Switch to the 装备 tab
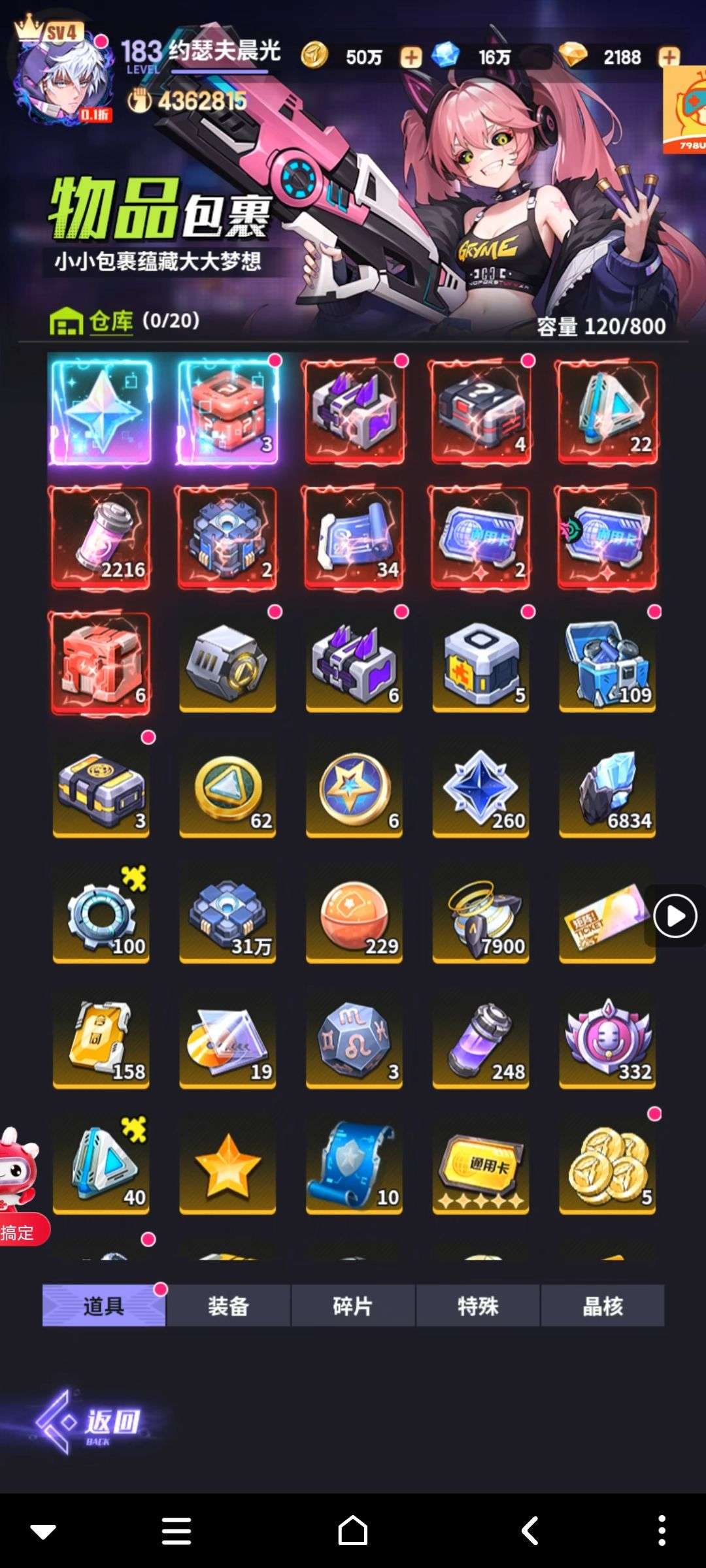Screen dimensions: 706x1568 [x=228, y=1307]
